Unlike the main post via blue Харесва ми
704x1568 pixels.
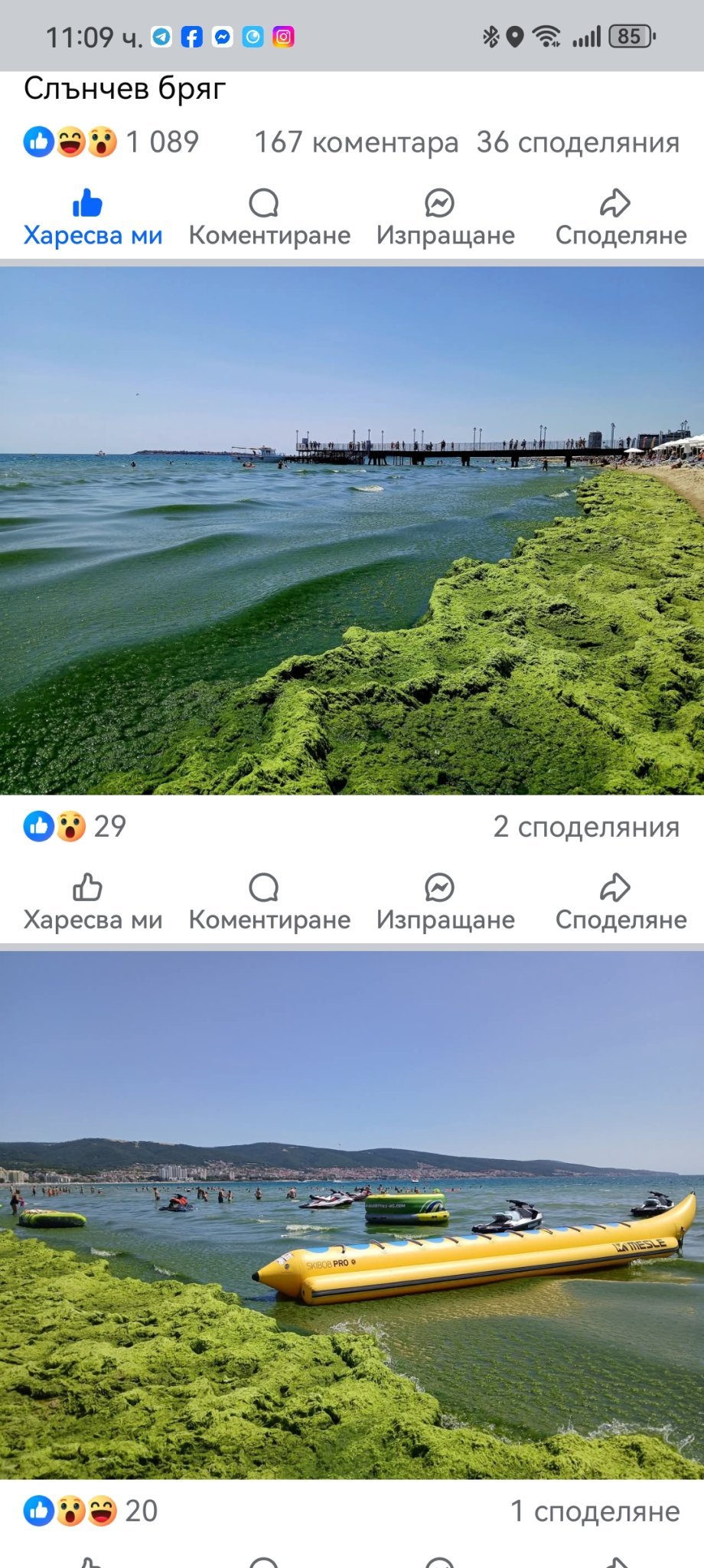[93, 218]
